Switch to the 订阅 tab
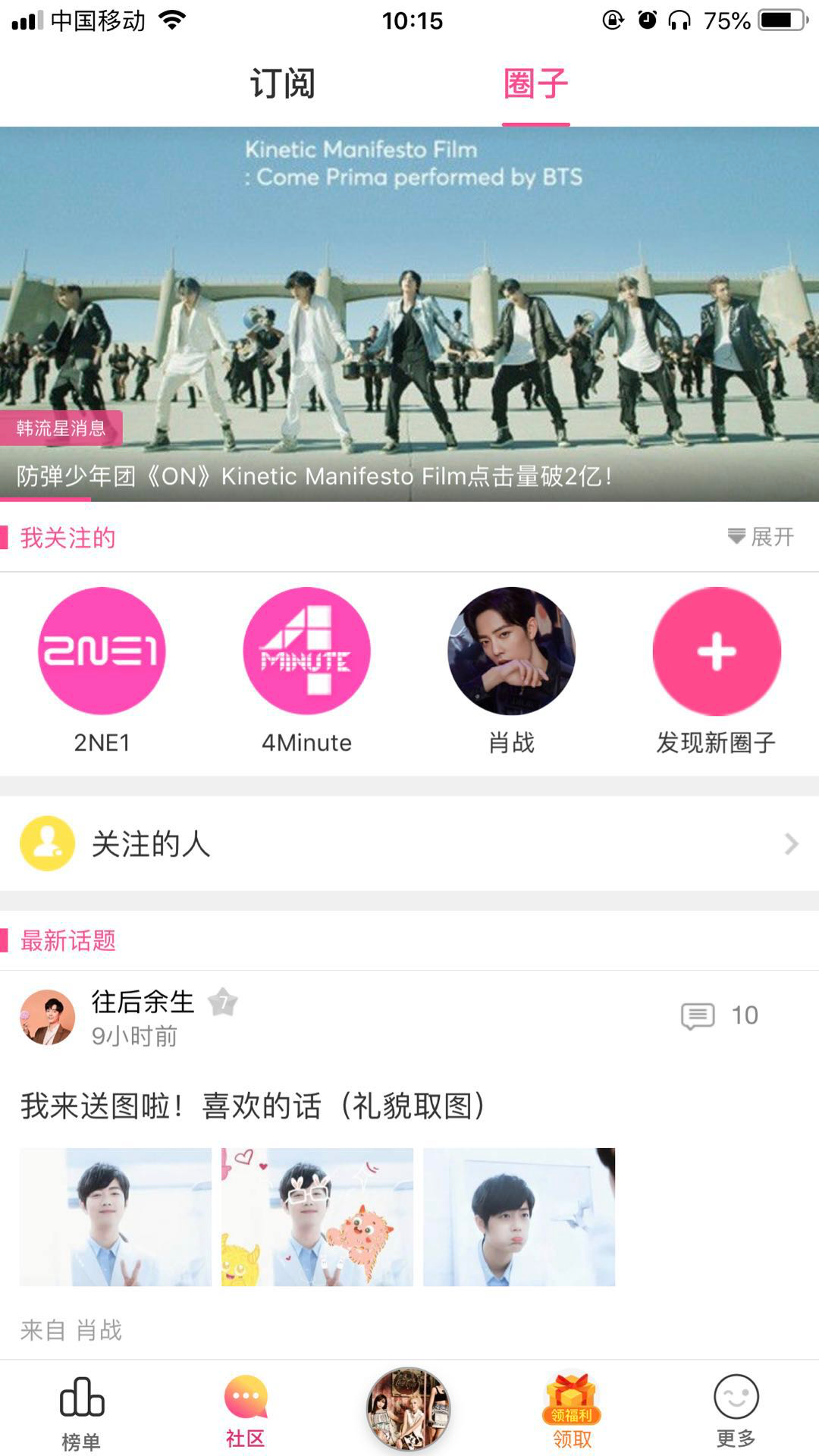 click(282, 83)
